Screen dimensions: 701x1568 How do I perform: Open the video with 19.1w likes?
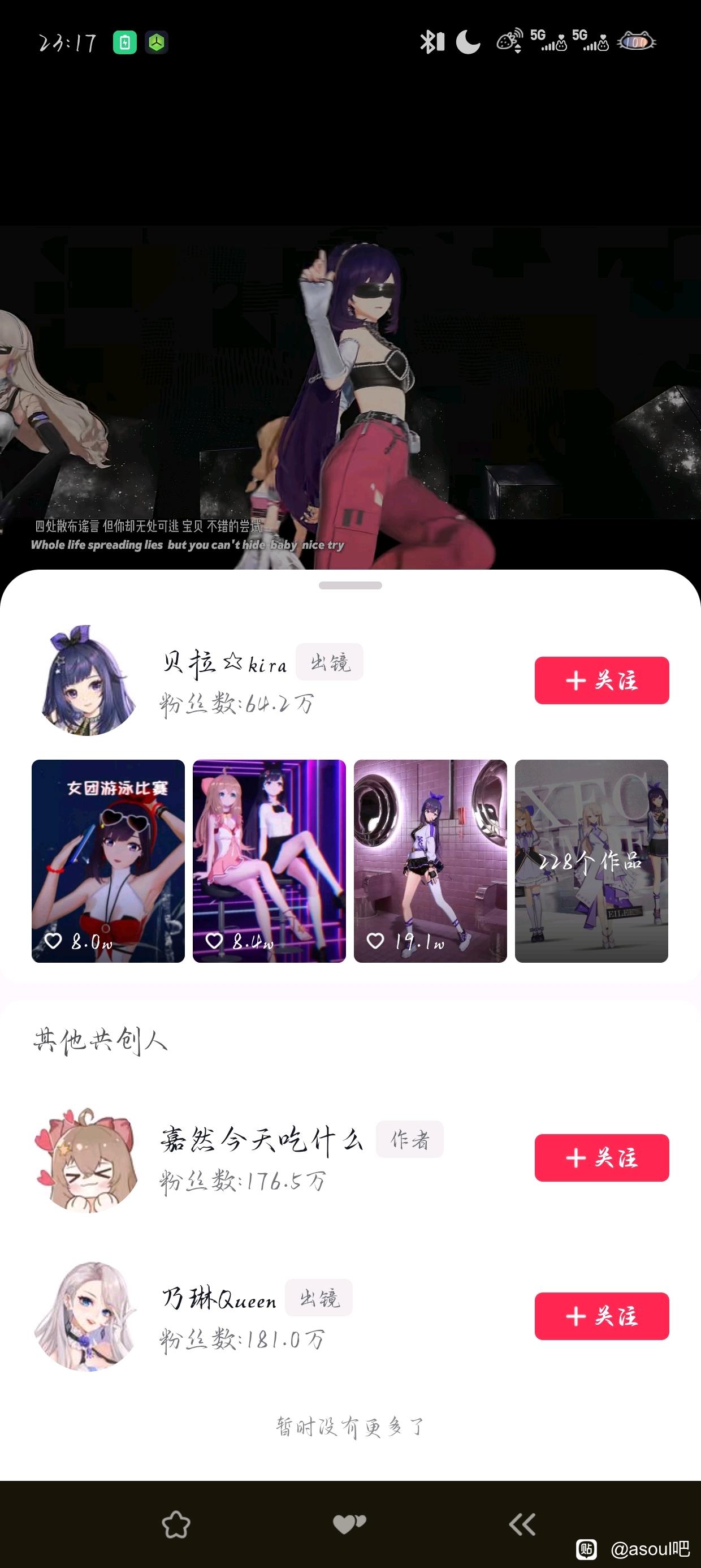click(430, 861)
